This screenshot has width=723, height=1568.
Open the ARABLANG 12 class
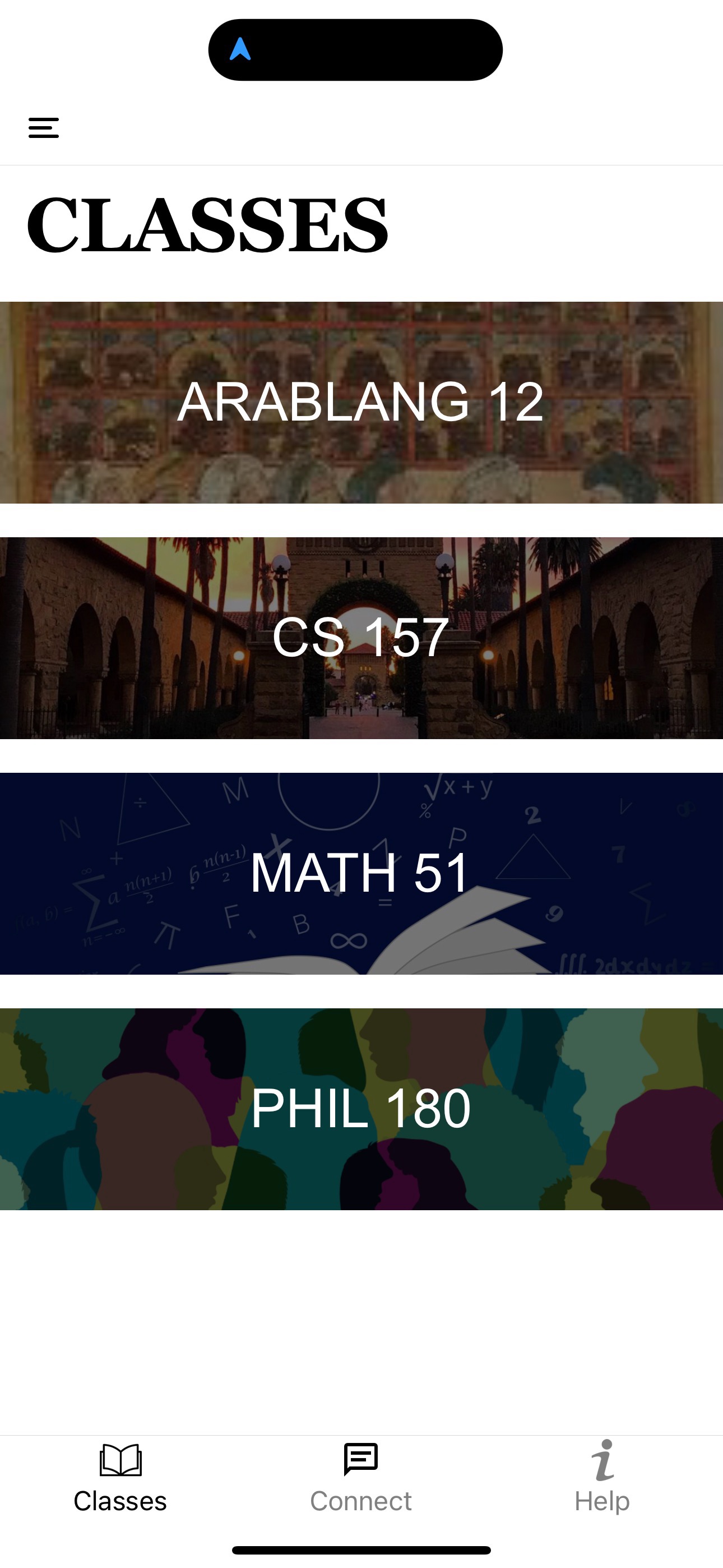click(361, 402)
